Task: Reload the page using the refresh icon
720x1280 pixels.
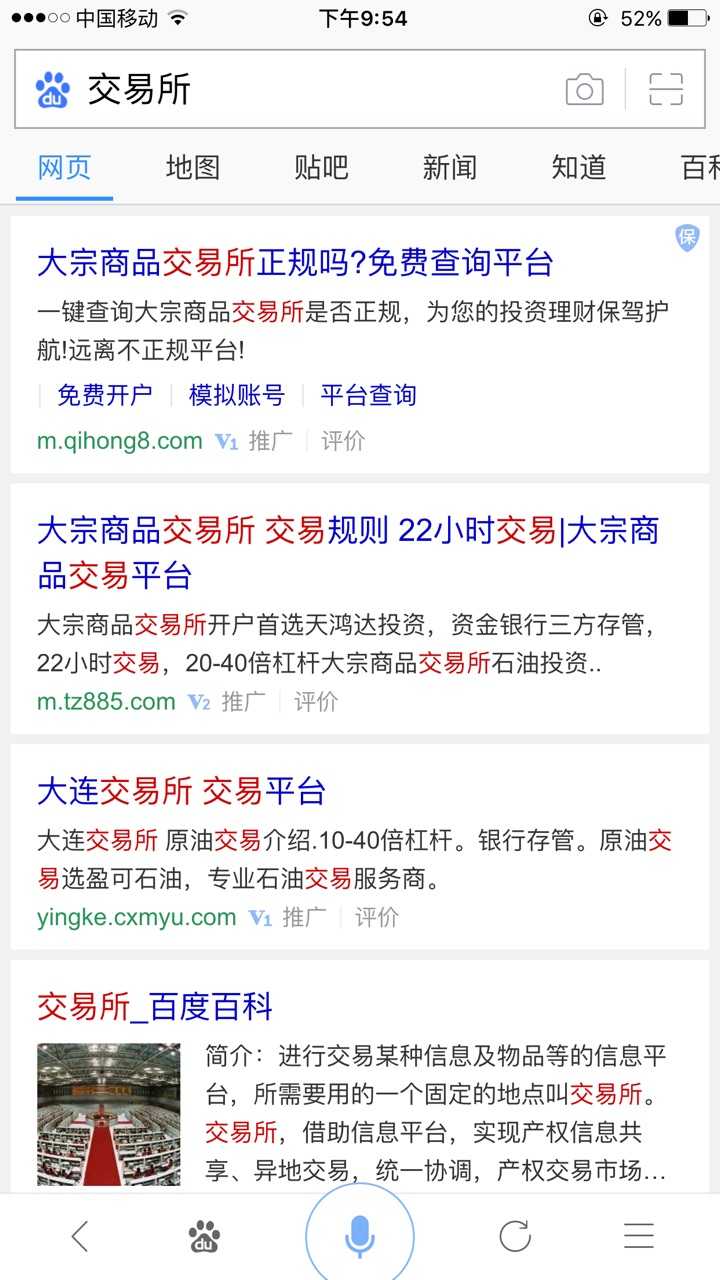Action: [x=517, y=1236]
